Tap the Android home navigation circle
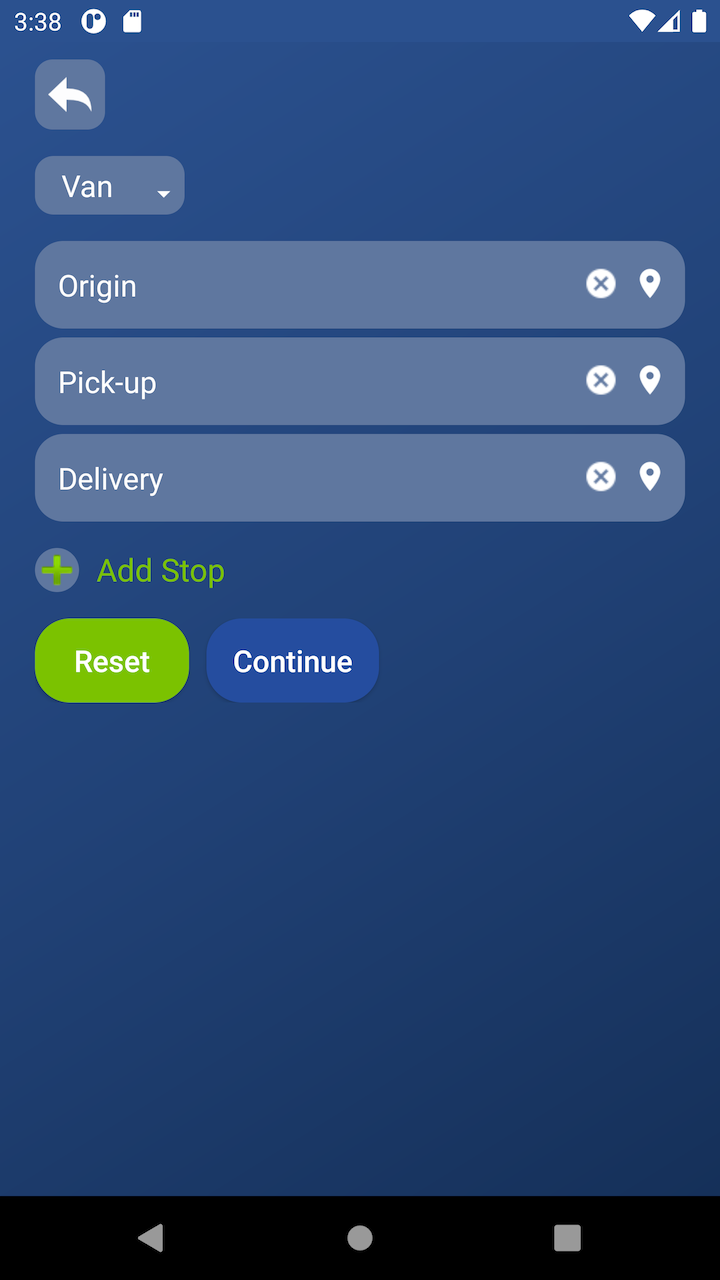This screenshot has height=1280, width=720. pos(359,1238)
